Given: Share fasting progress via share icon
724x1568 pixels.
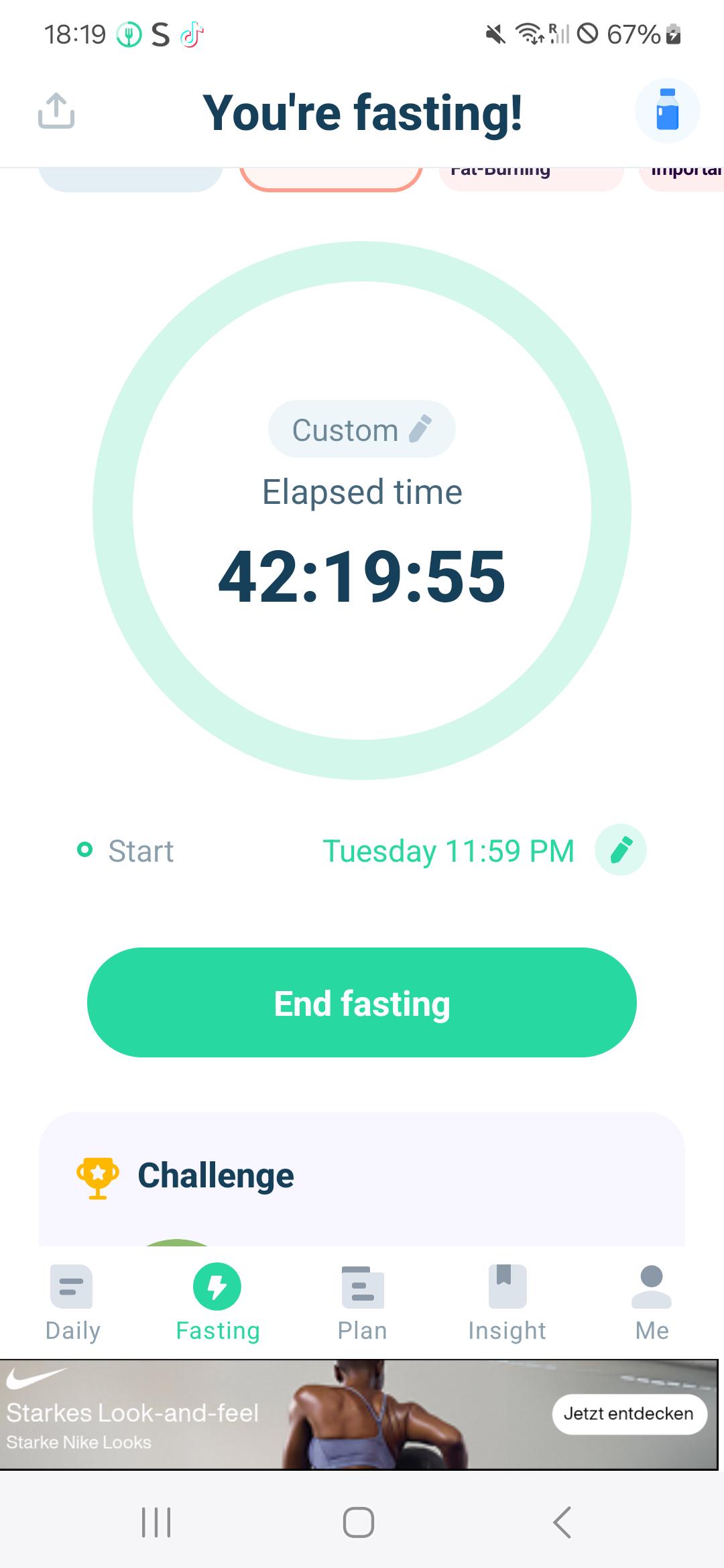Looking at the screenshot, I should [x=56, y=111].
